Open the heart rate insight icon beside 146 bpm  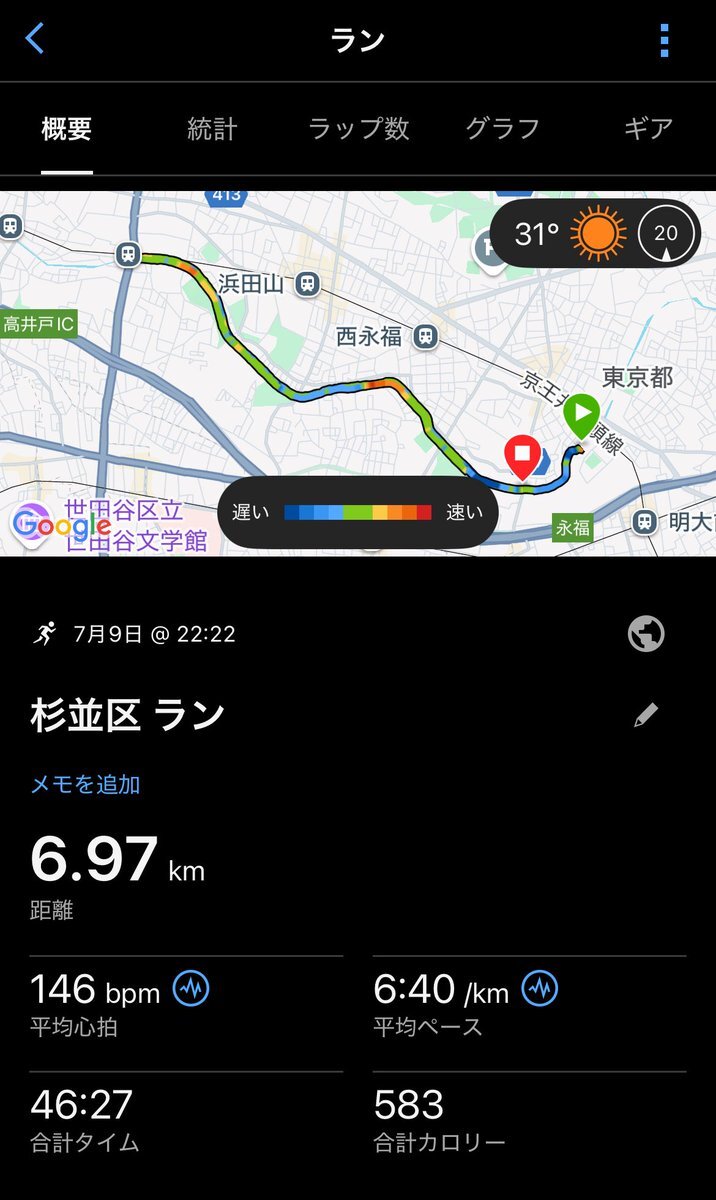191,989
